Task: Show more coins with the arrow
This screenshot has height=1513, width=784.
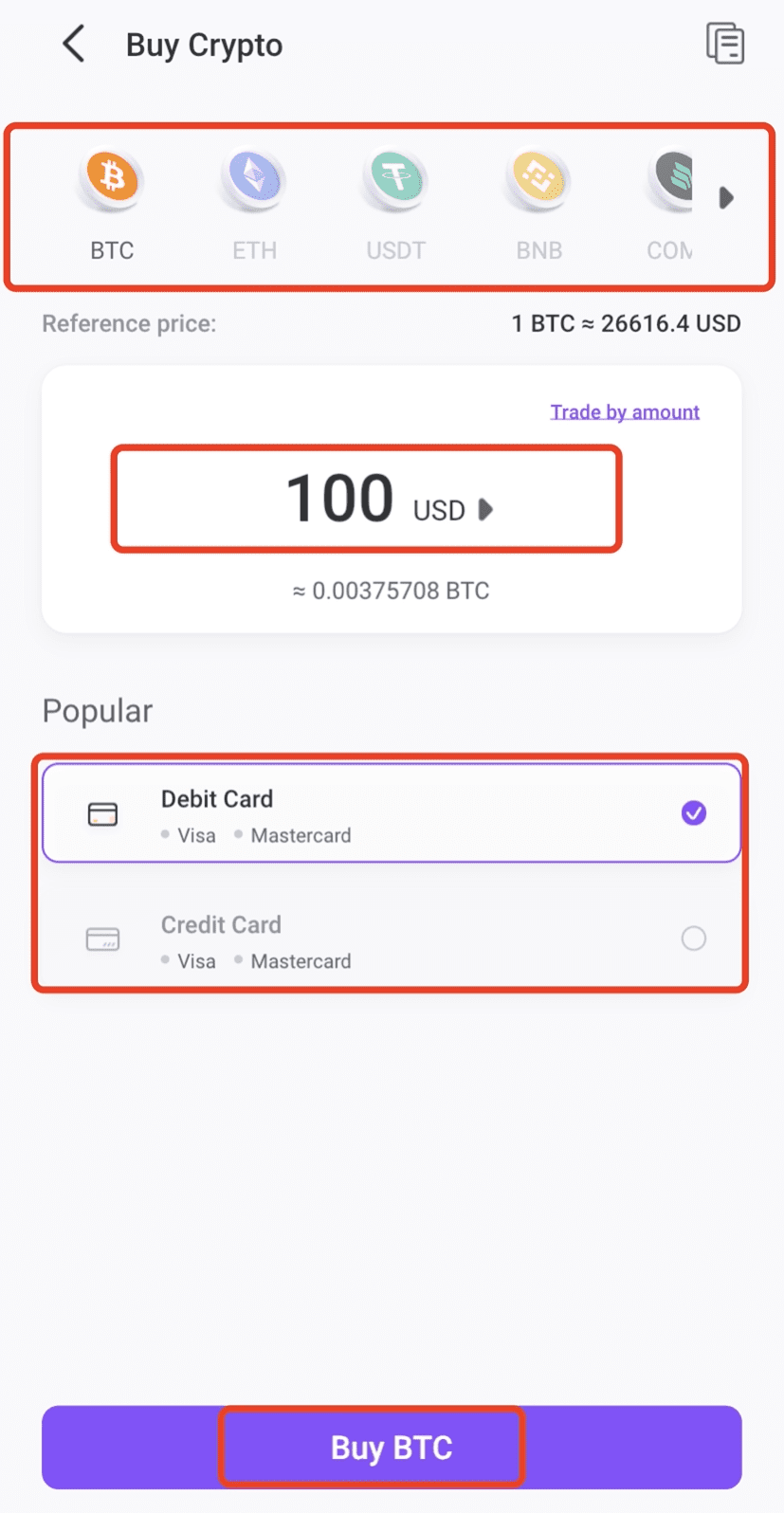Action: click(x=726, y=198)
